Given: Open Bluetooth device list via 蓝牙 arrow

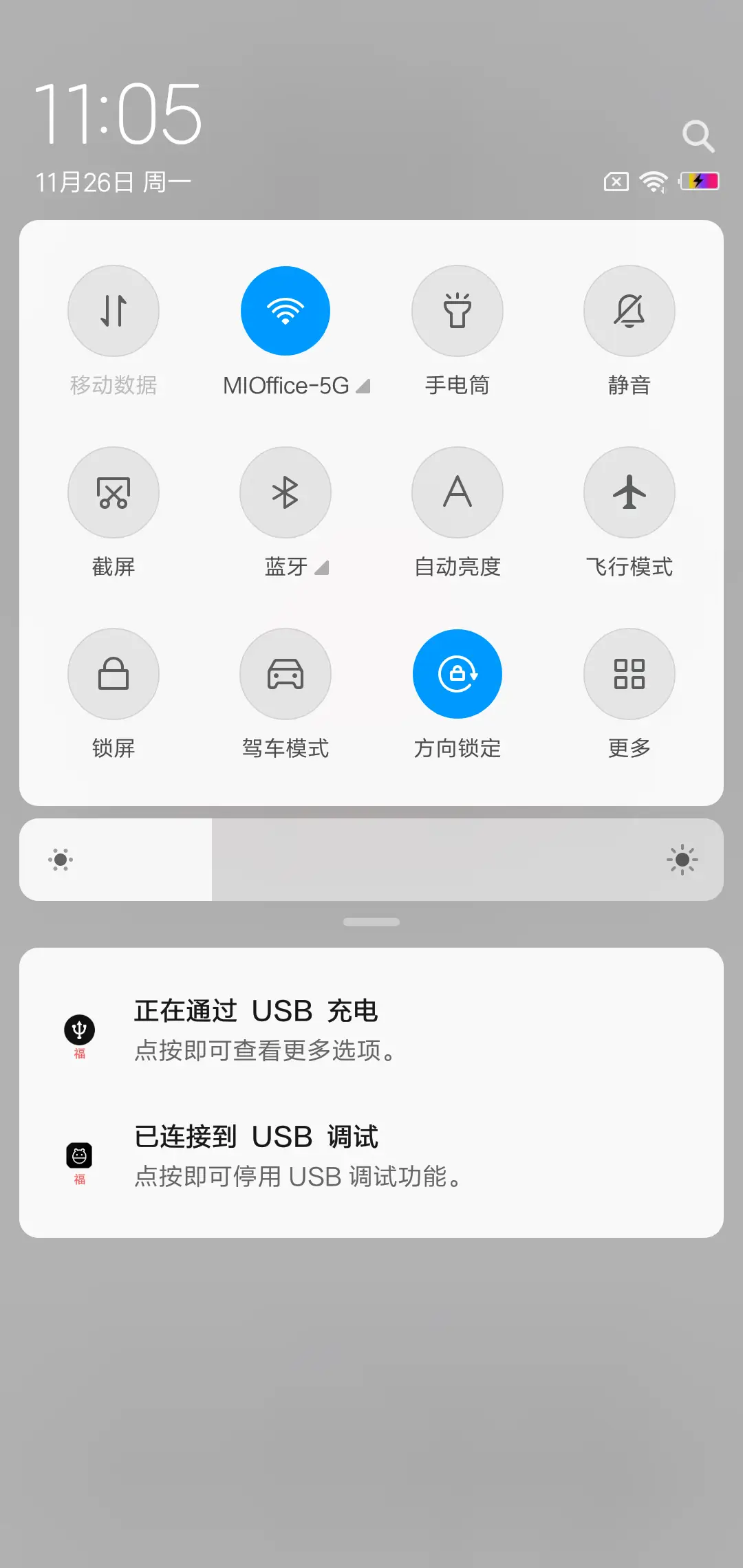Looking at the screenshot, I should coord(322,567).
